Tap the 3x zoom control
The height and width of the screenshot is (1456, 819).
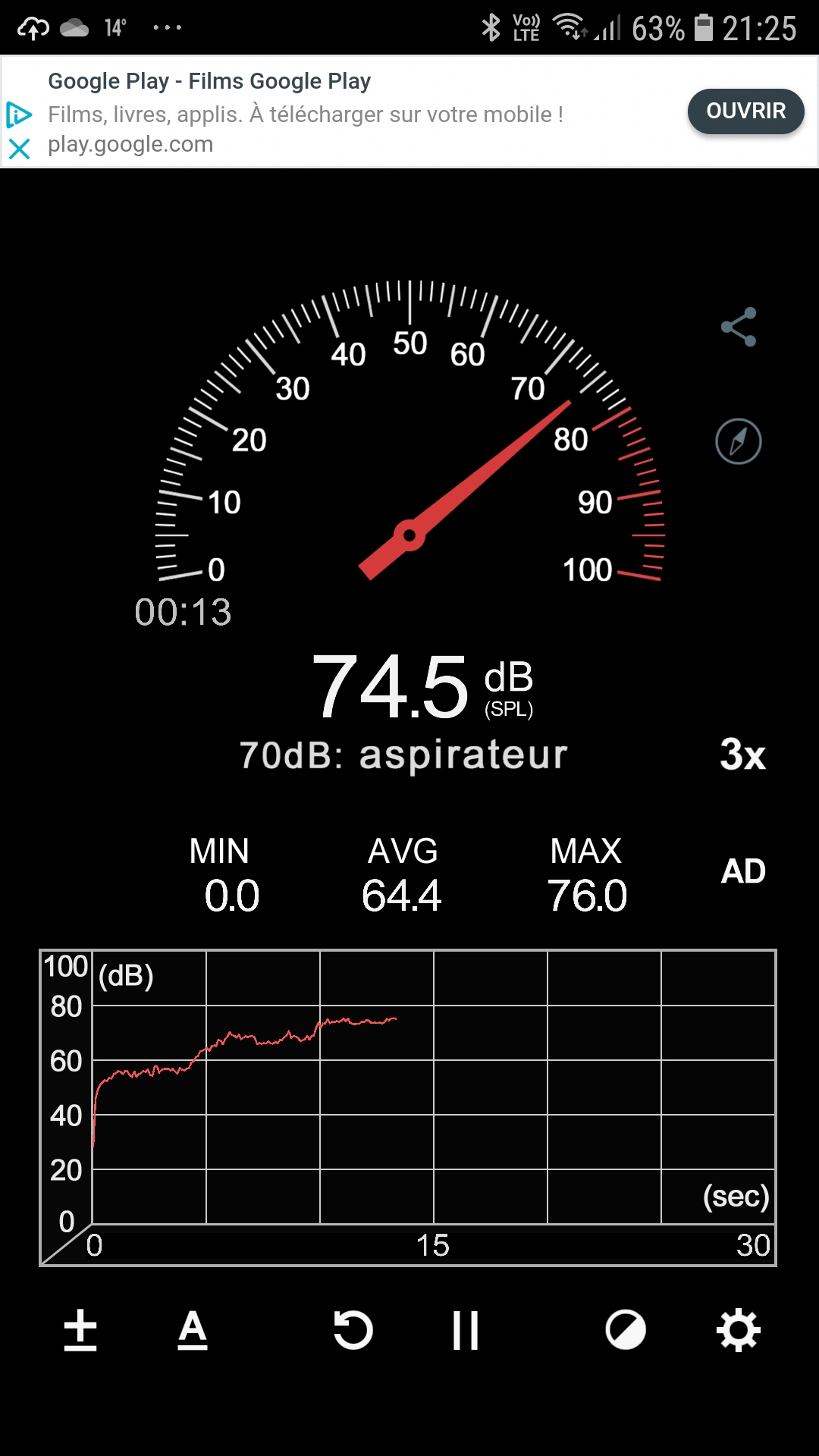742,755
